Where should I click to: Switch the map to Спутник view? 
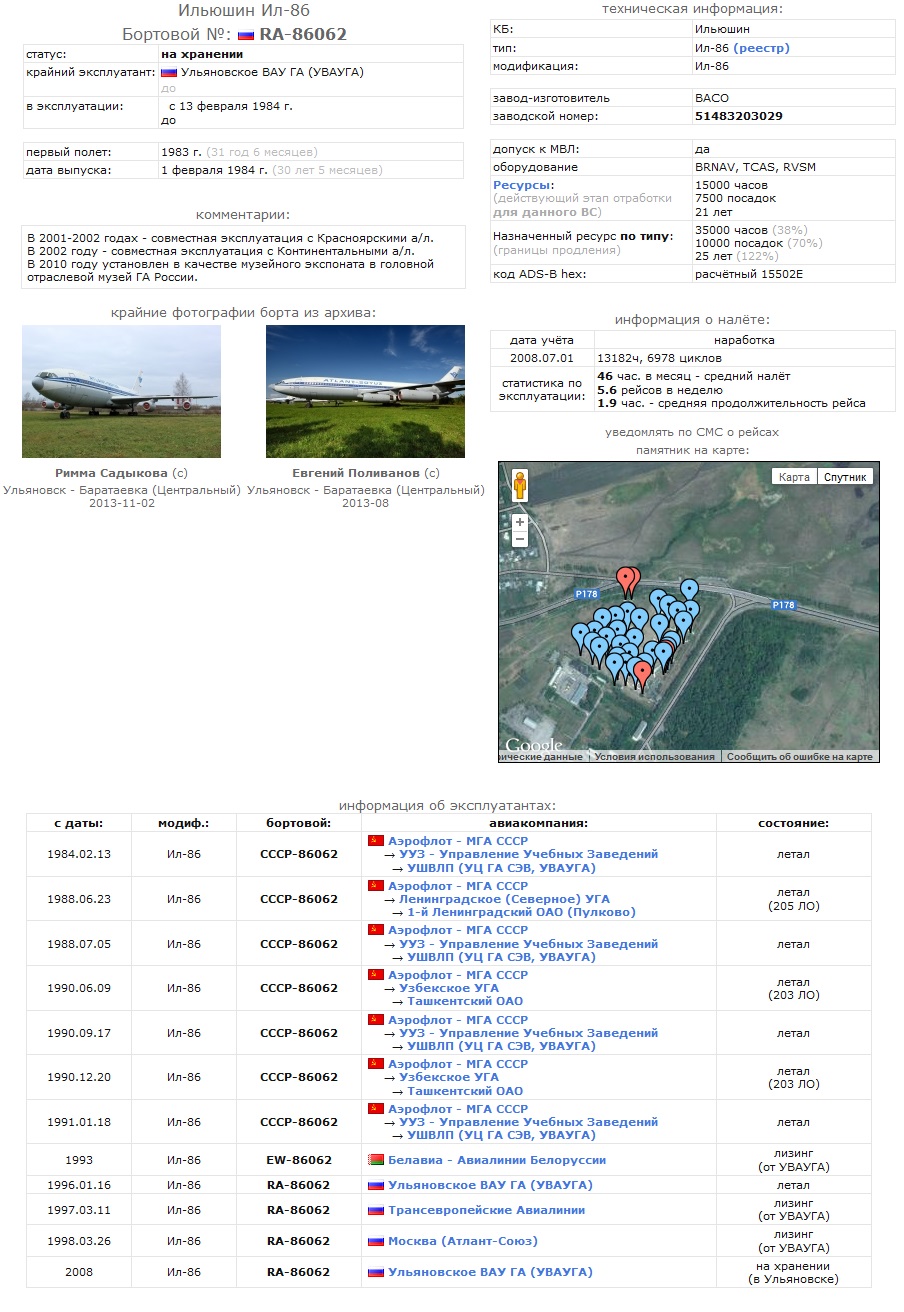click(x=845, y=477)
